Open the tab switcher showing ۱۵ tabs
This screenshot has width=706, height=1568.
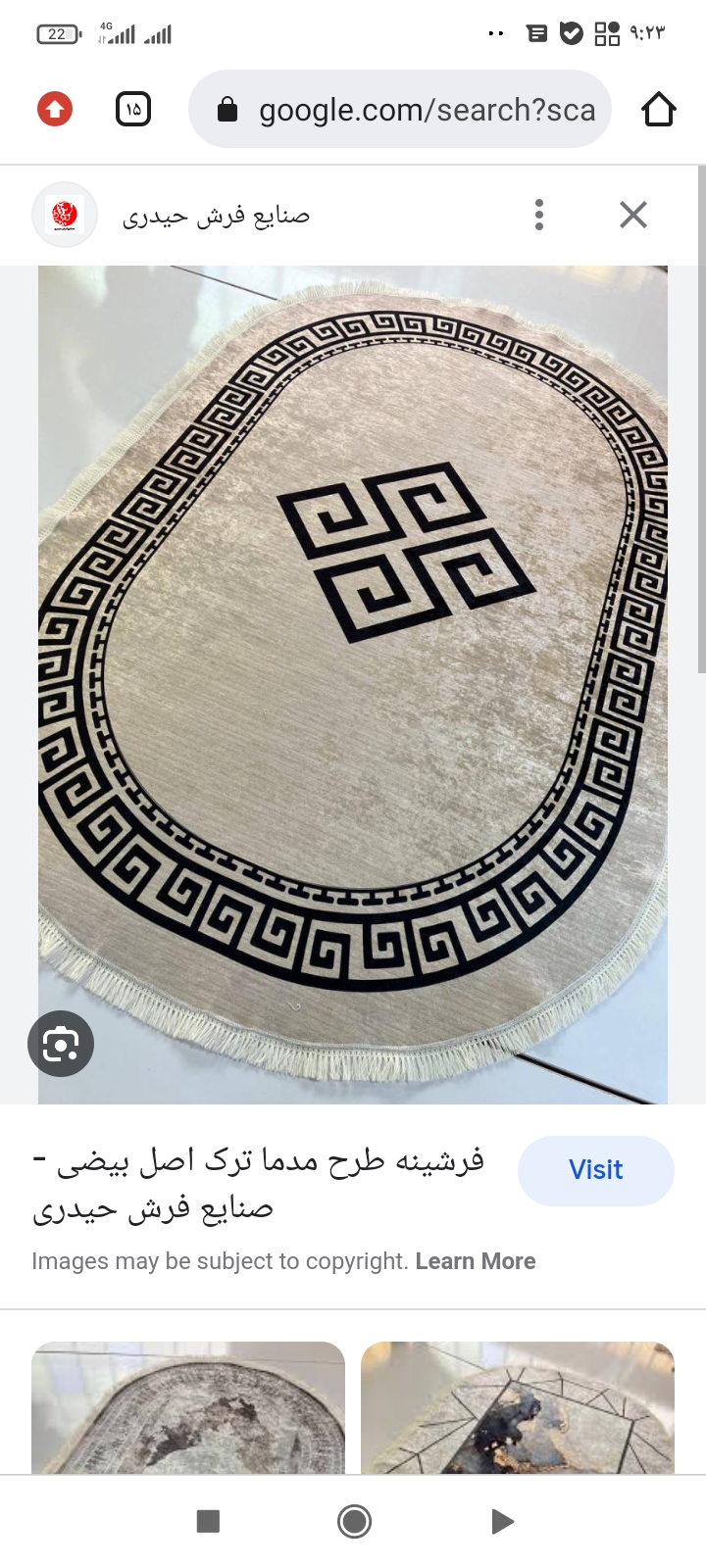coord(133,109)
